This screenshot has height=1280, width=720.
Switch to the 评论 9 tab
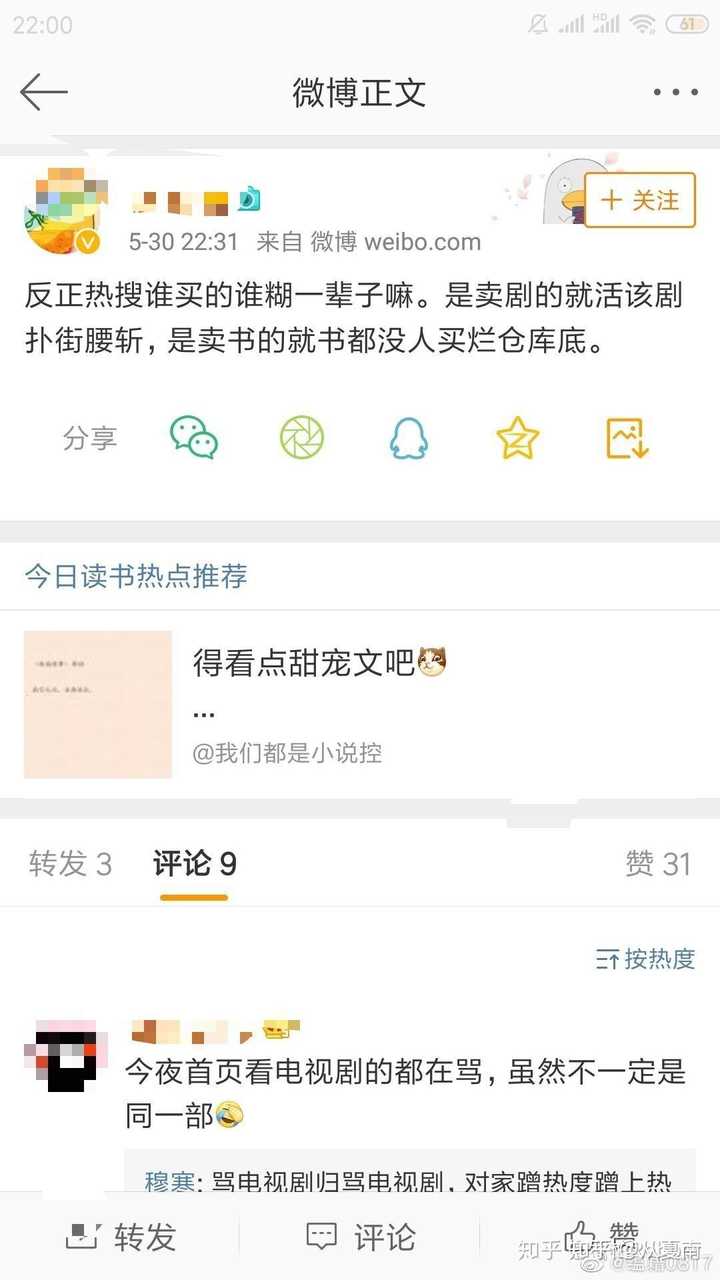pos(194,864)
